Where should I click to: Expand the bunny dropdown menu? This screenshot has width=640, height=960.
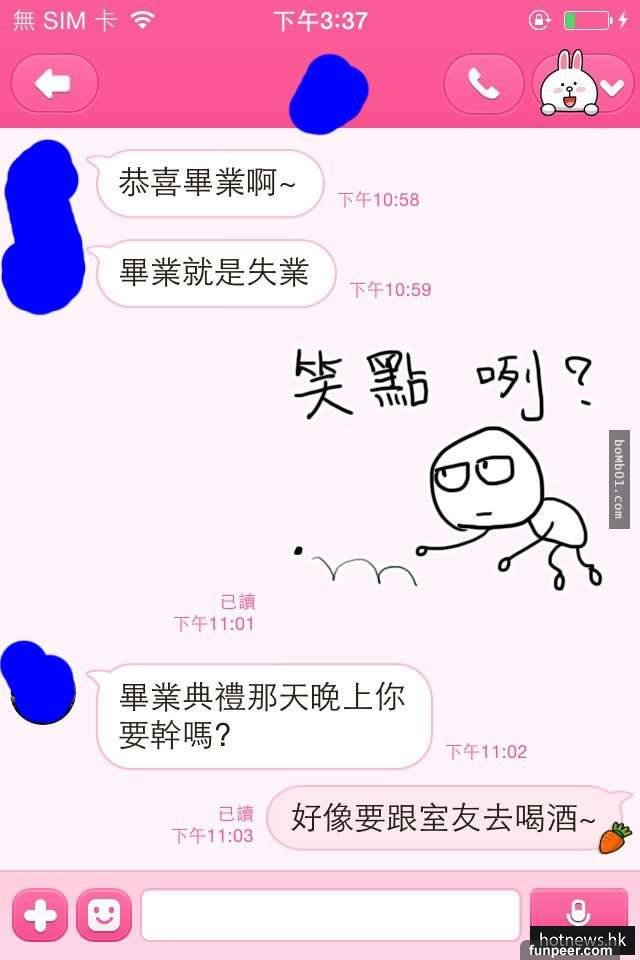[584, 84]
